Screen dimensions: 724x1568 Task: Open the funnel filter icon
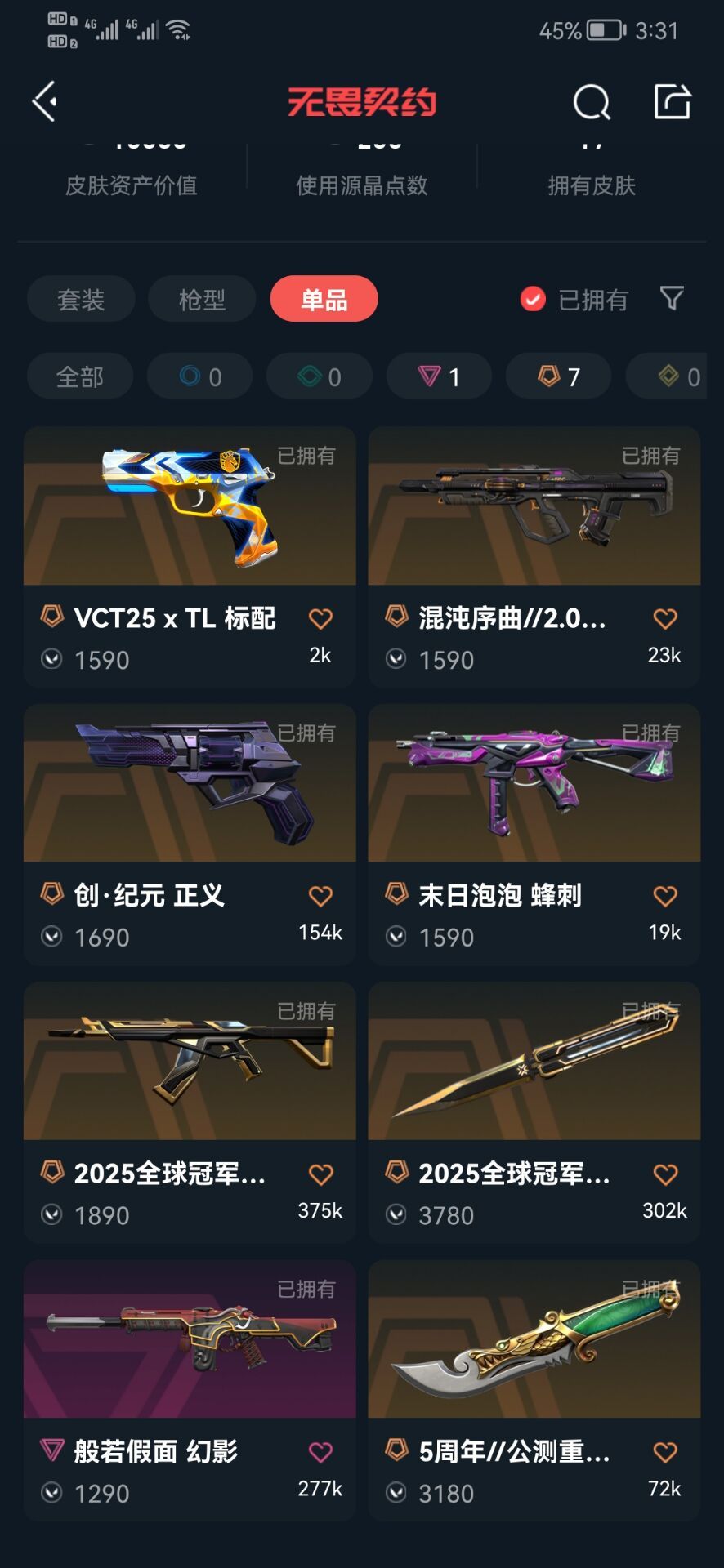coord(672,298)
